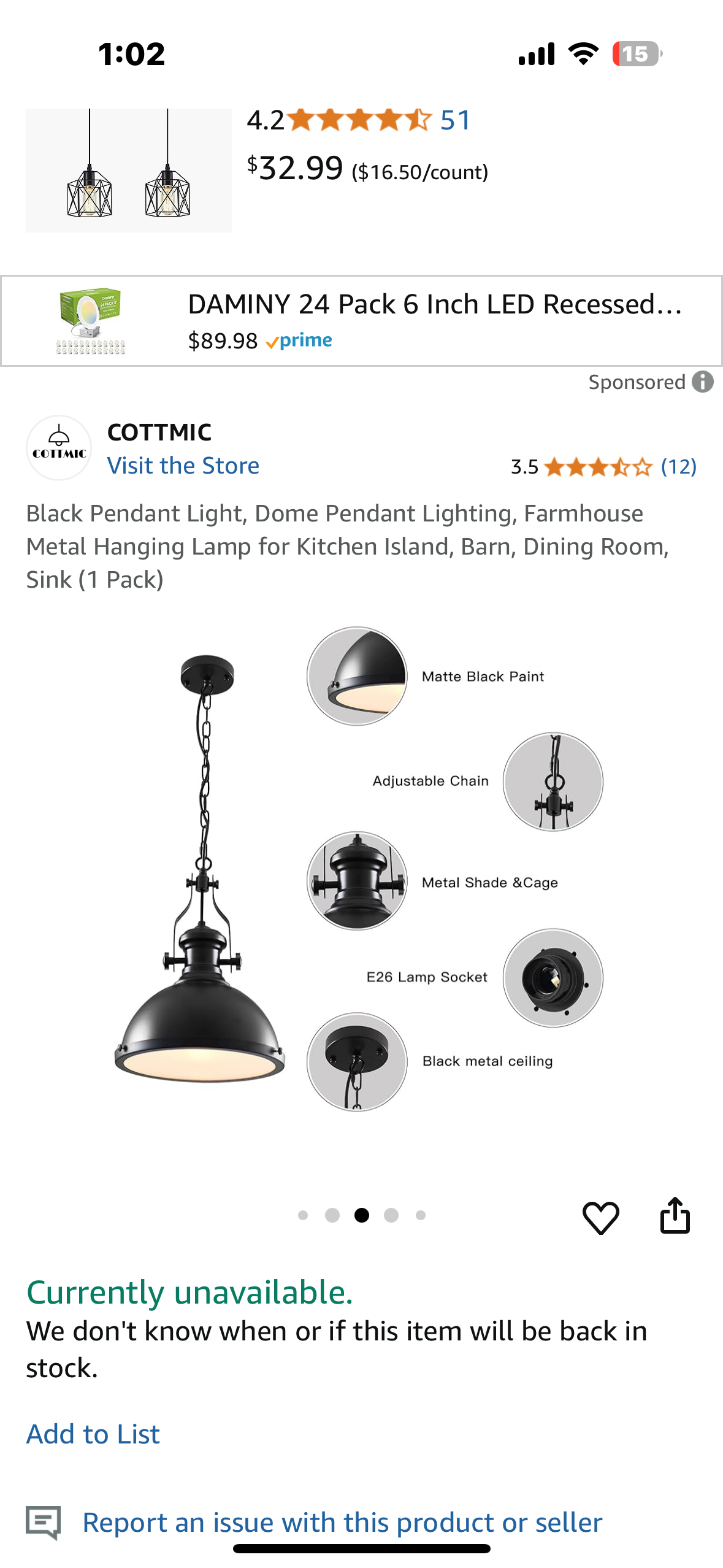Visit the COTTMIC store

pos(183,466)
